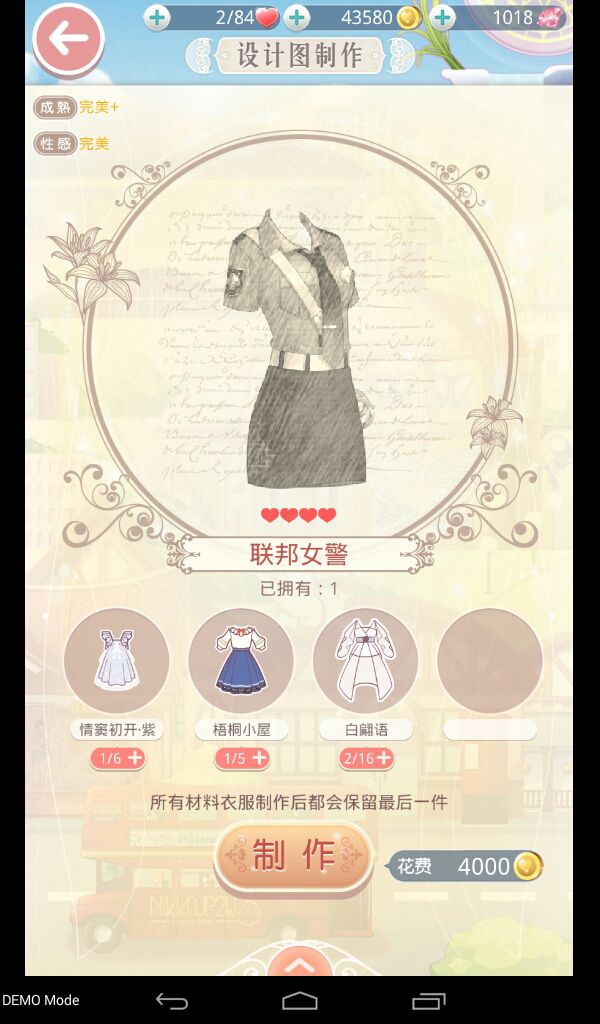Add more diamonds with the plus
Viewport: 600px width, 1024px height.
click(x=443, y=18)
